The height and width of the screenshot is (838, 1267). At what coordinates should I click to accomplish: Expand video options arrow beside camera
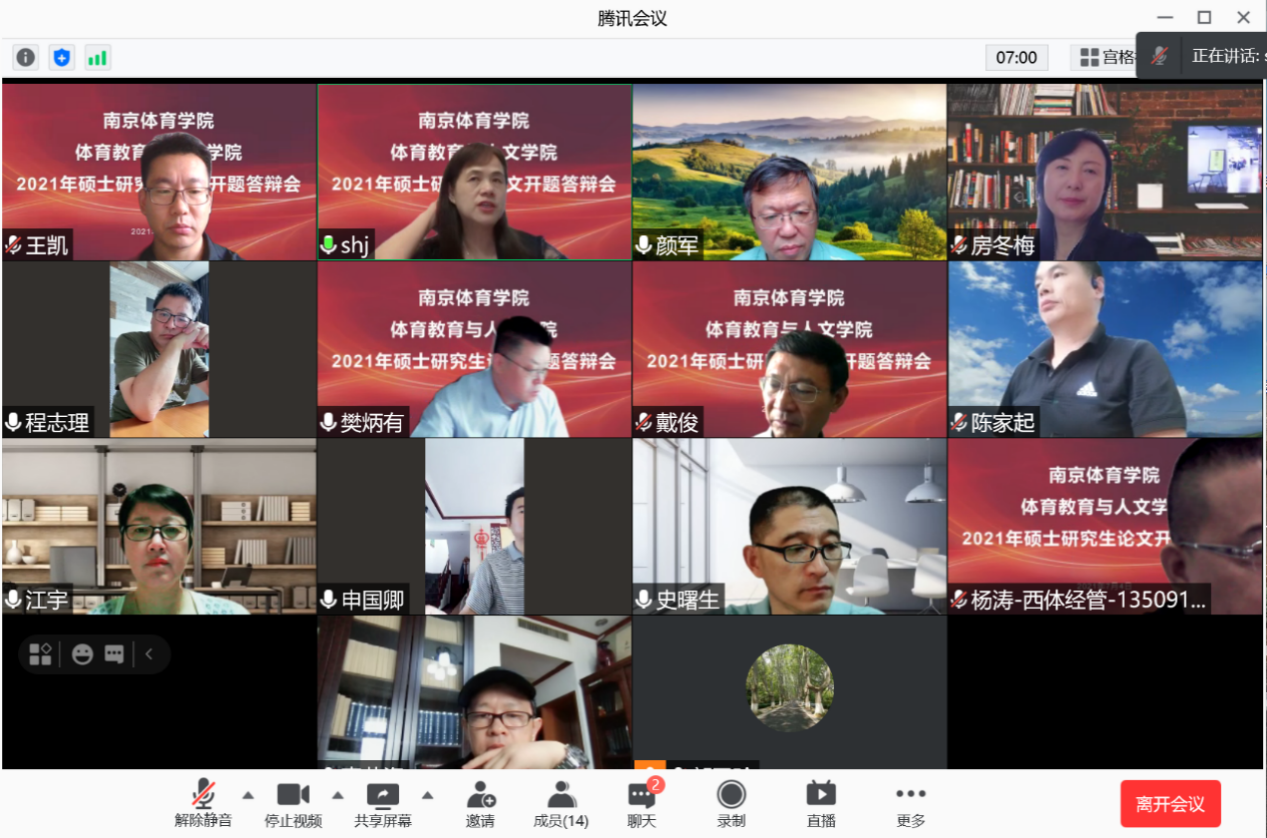pos(338,795)
